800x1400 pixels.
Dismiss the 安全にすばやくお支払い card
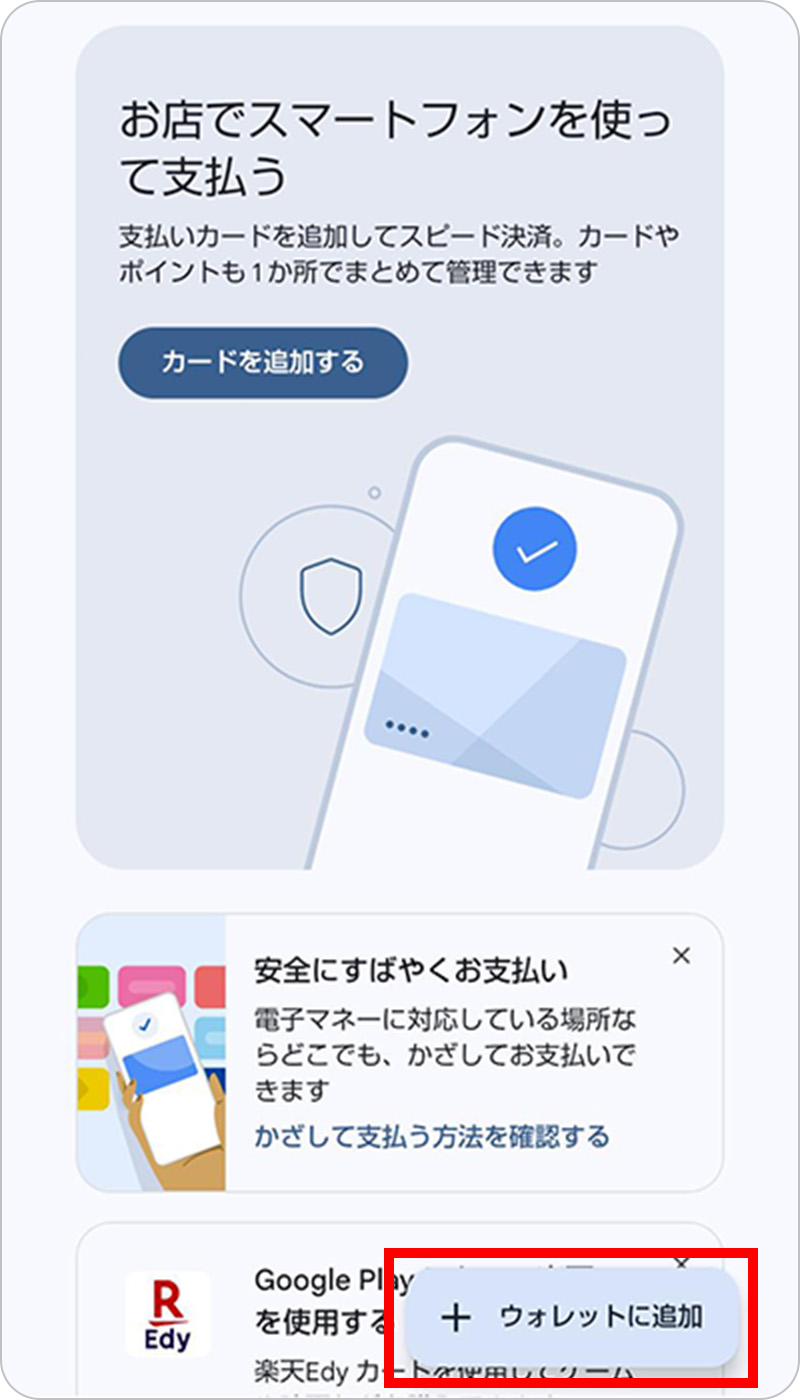tap(681, 956)
